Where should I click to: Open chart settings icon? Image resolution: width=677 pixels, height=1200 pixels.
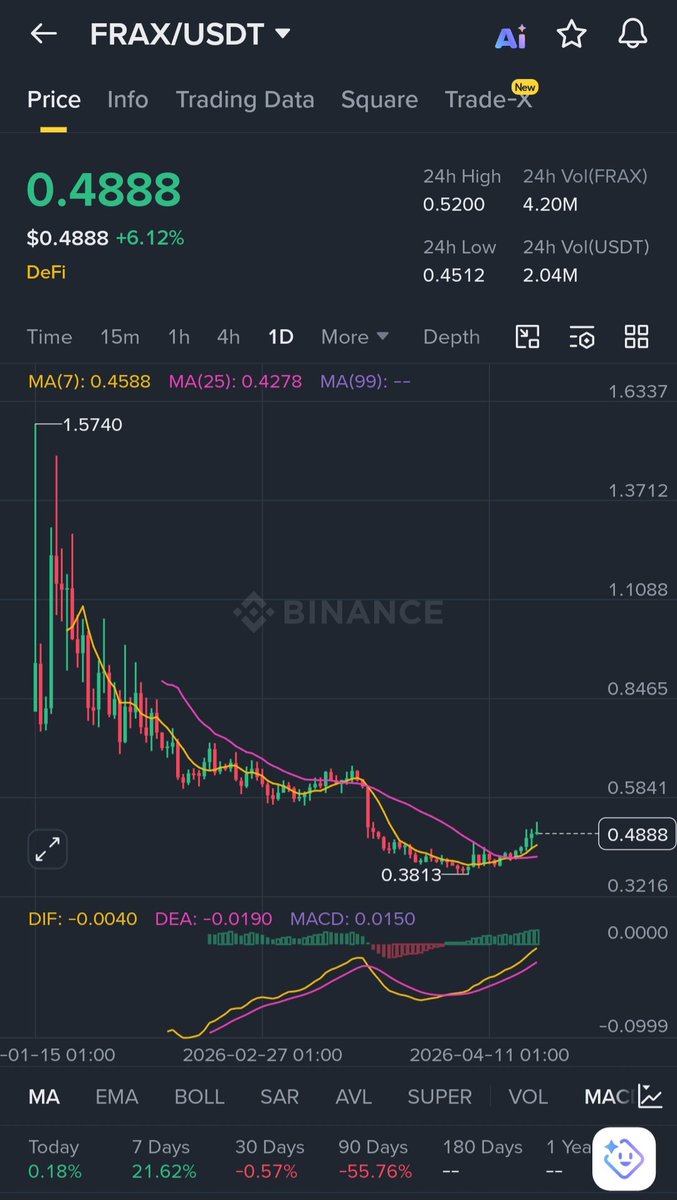click(x=581, y=337)
